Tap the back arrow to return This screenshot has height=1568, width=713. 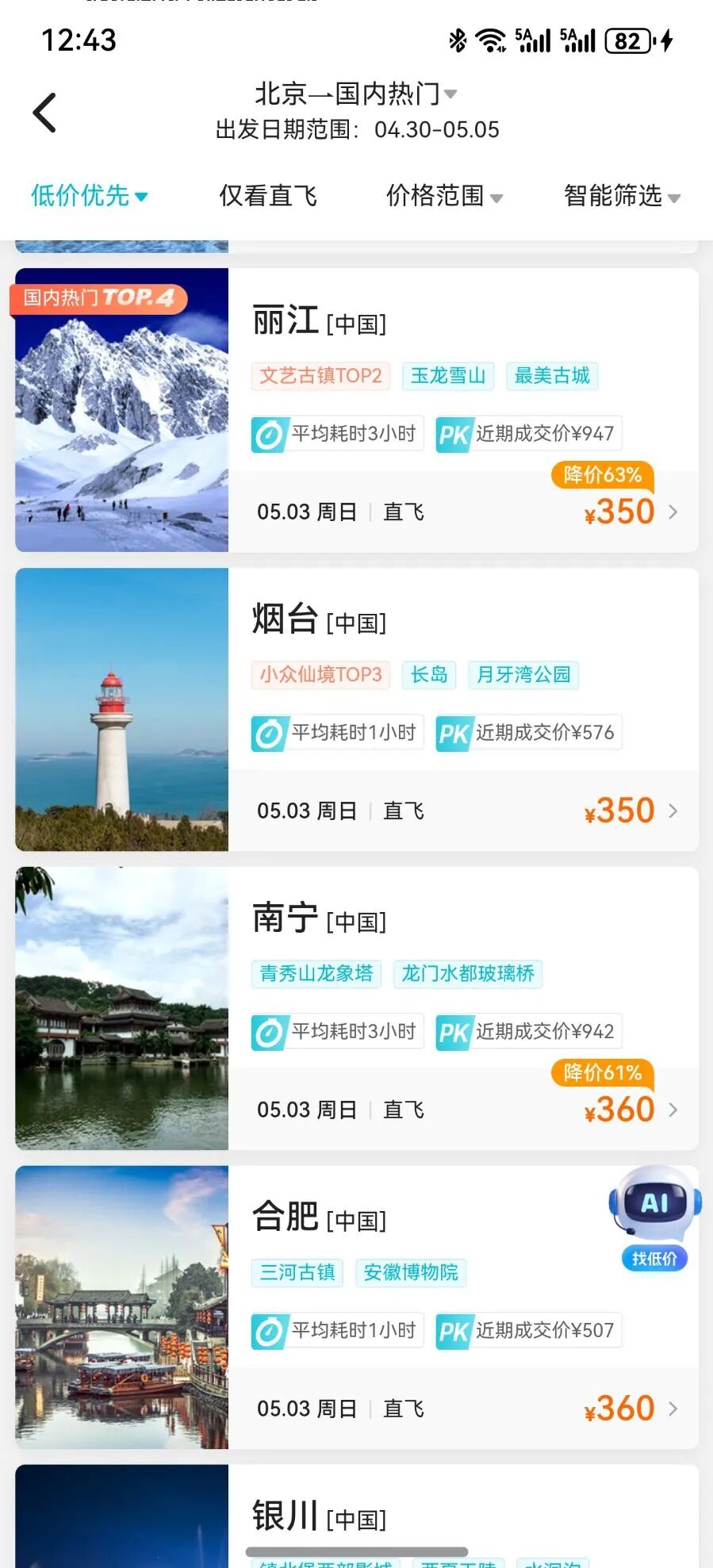click(45, 111)
